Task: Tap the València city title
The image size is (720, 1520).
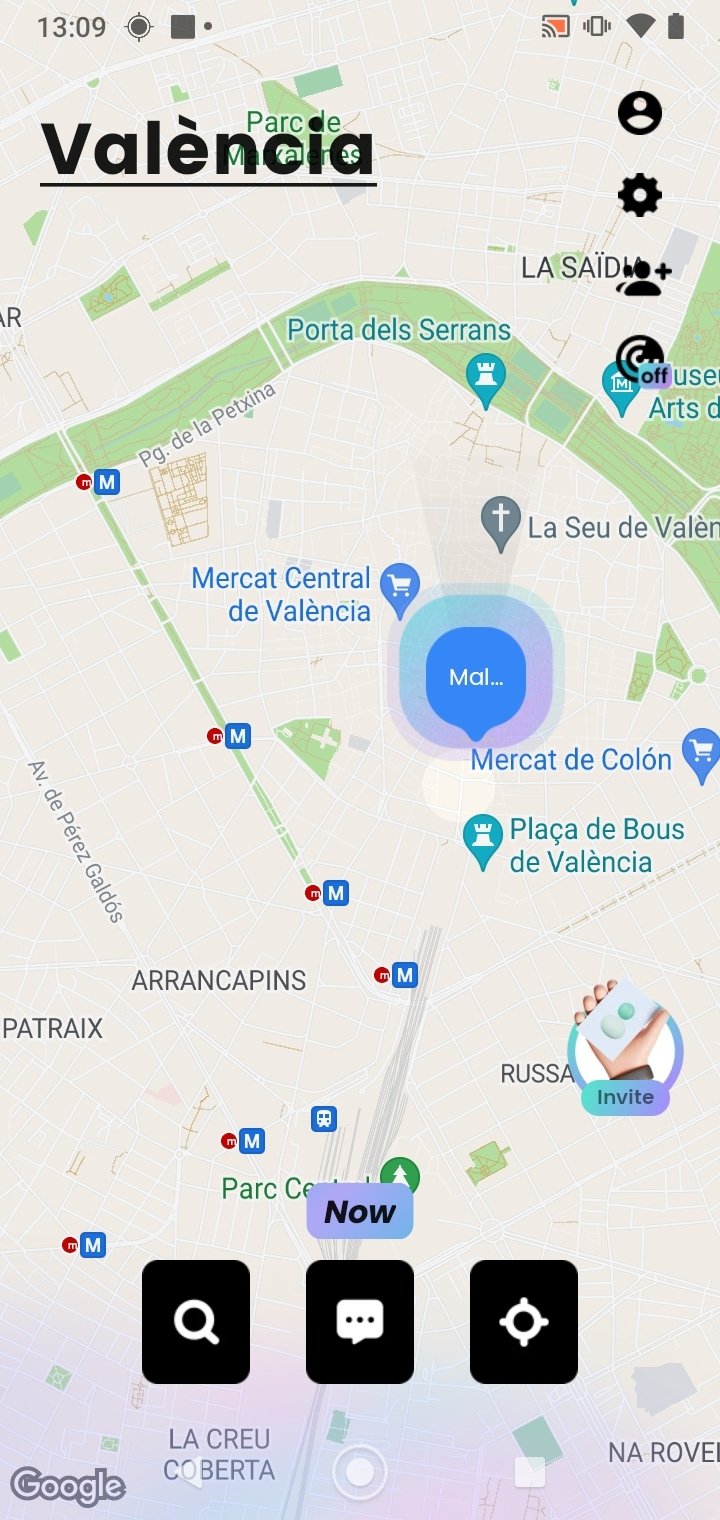Action: (x=208, y=148)
